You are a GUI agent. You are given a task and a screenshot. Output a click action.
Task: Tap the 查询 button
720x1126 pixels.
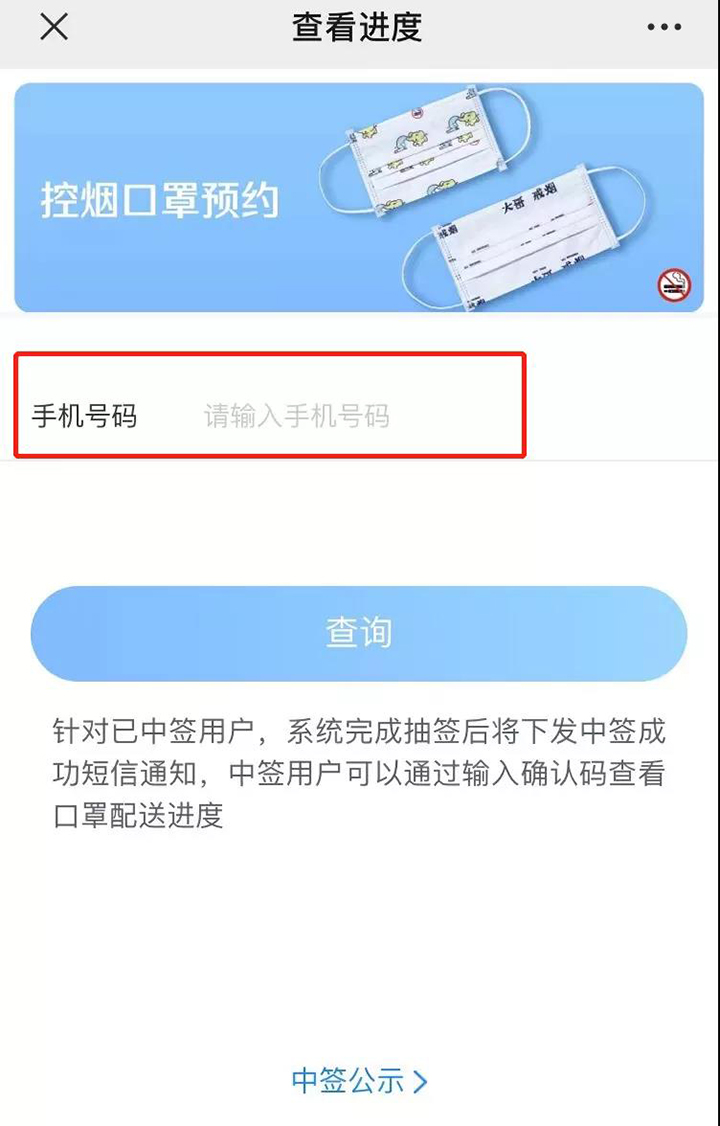click(359, 633)
